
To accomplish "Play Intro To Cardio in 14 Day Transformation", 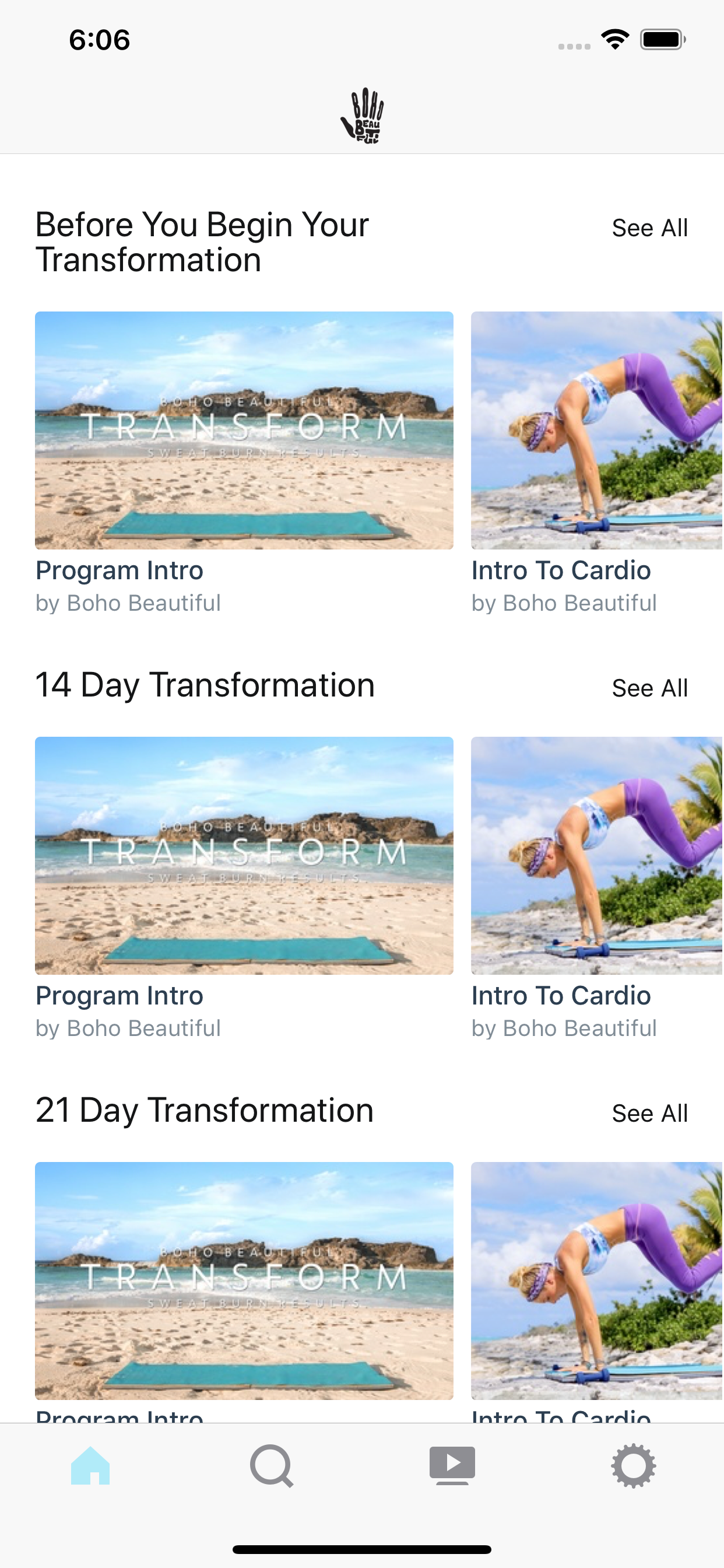I will coord(596,855).
